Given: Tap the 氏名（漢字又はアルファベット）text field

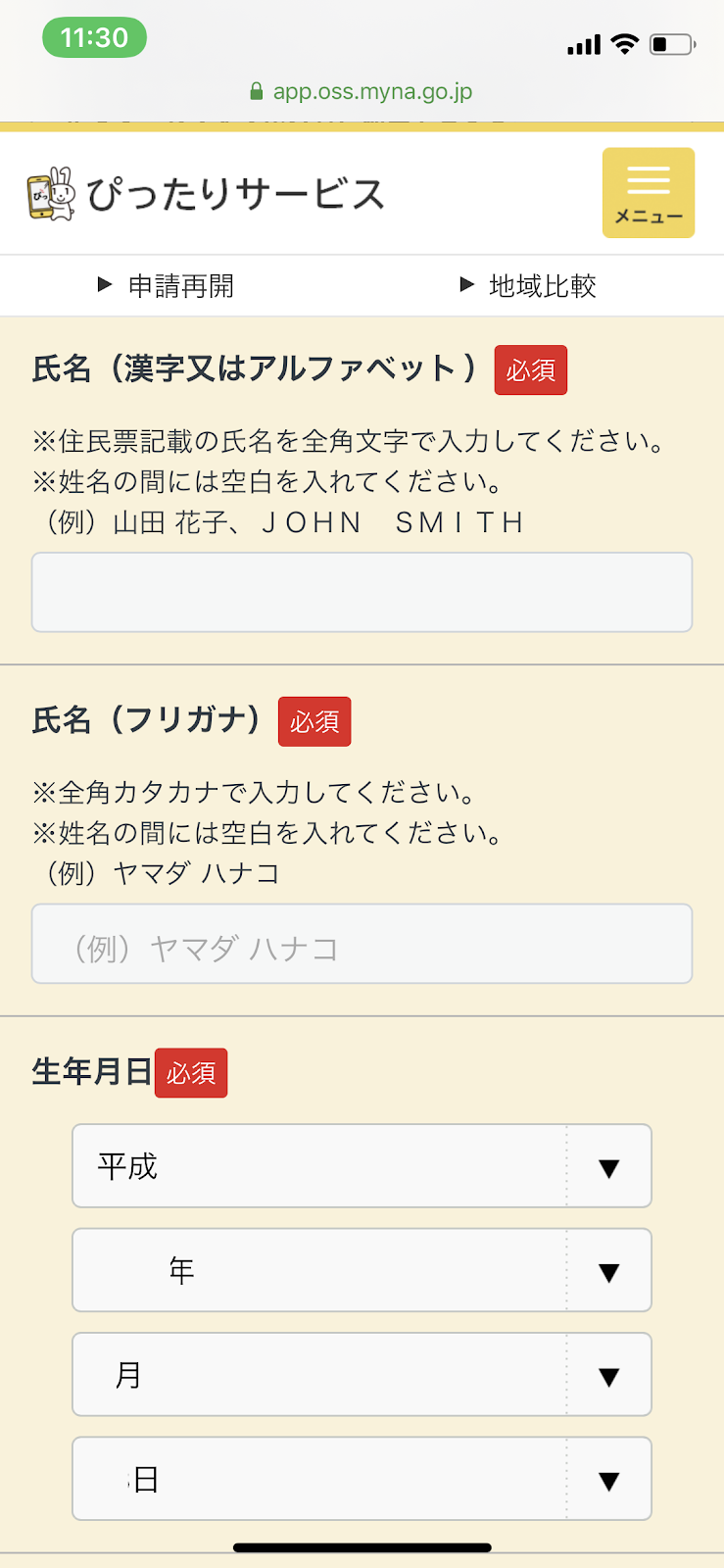Looking at the screenshot, I should [x=362, y=593].
